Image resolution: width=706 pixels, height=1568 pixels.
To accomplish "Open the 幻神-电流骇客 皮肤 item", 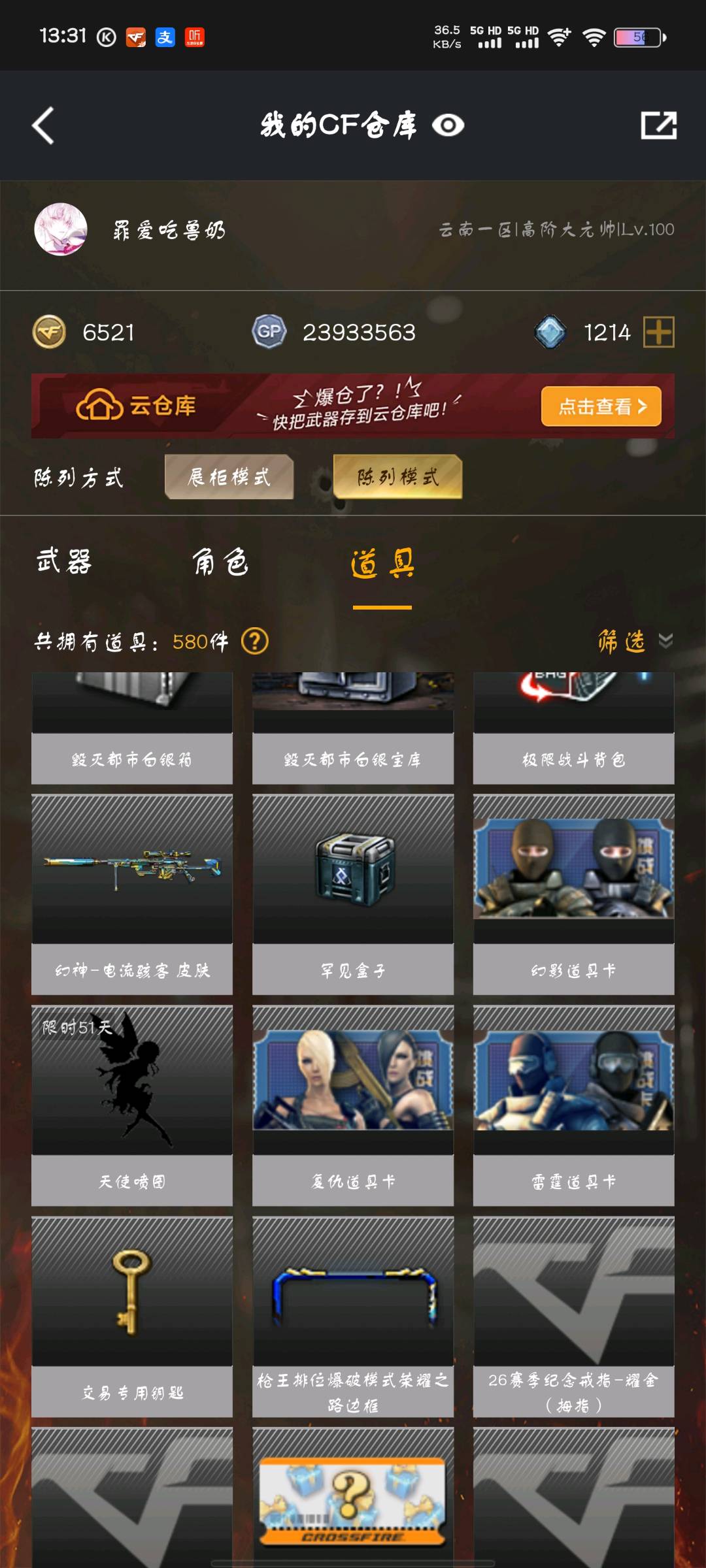I will 132,894.
